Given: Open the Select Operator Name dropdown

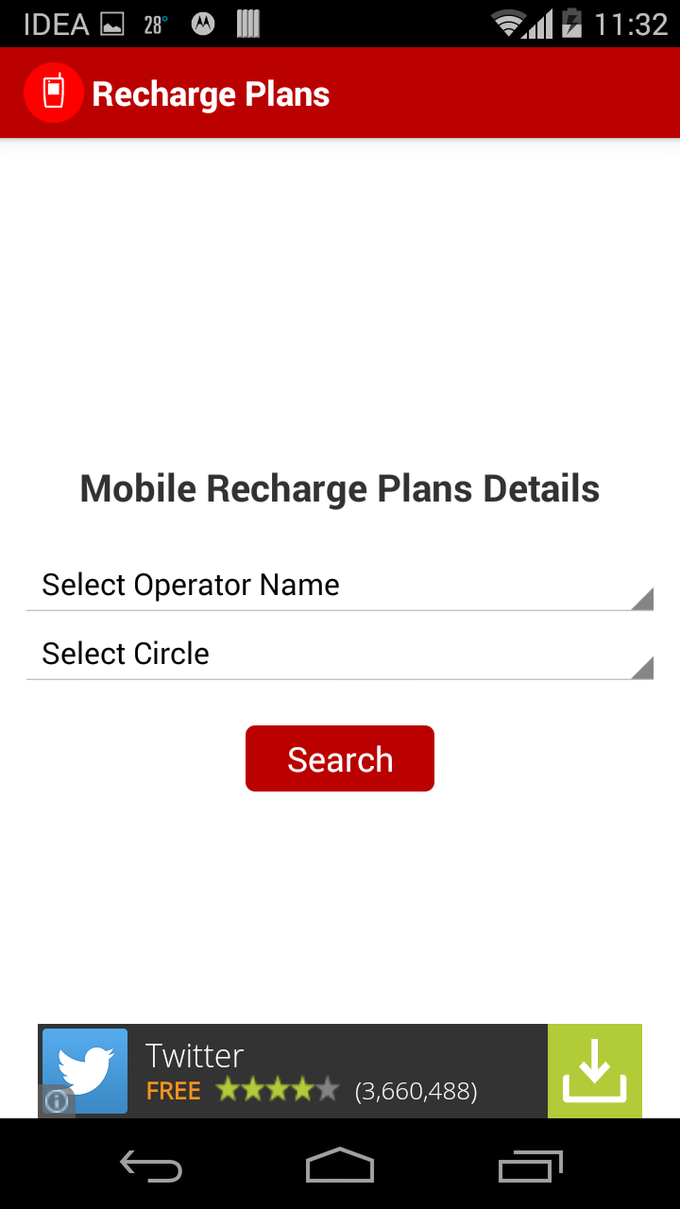Looking at the screenshot, I should click(339, 586).
